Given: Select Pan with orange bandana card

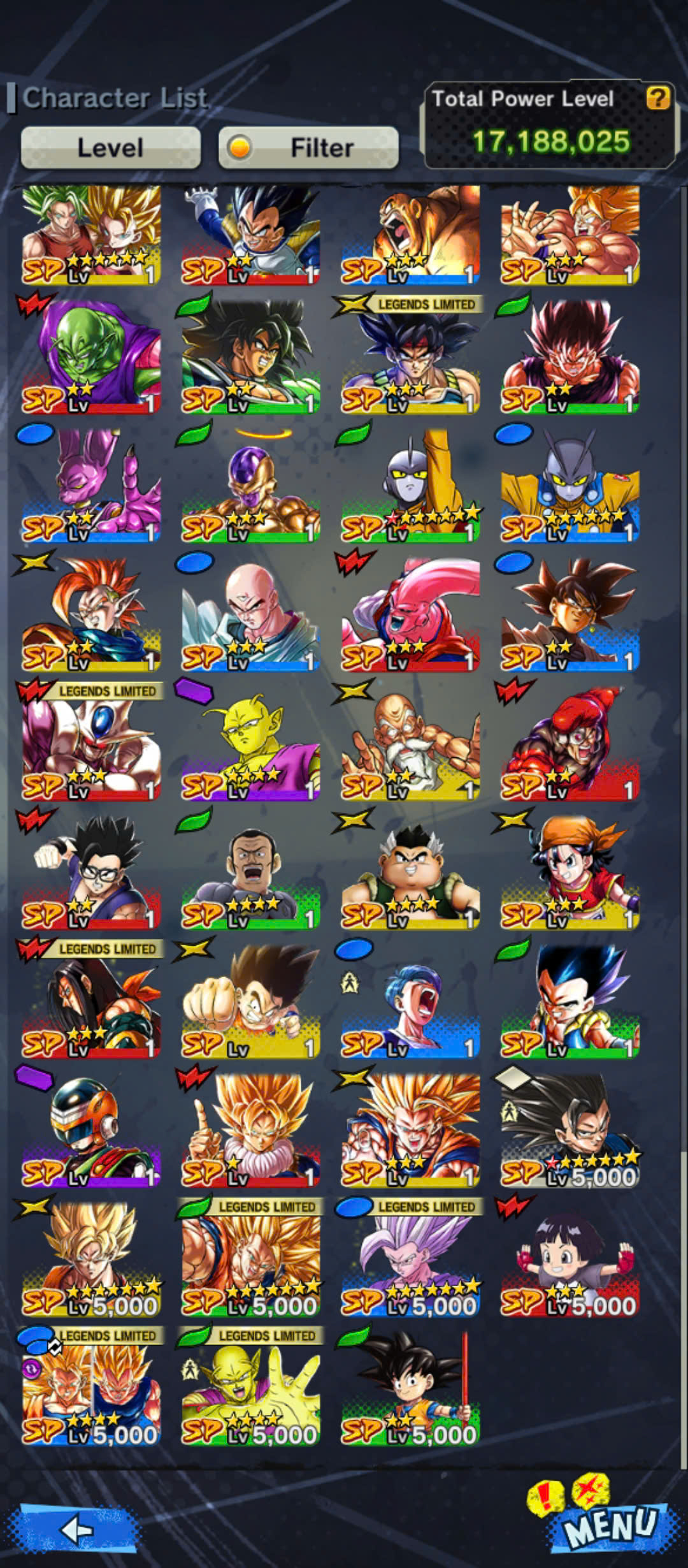Looking at the screenshot, I should pos(570,873).
